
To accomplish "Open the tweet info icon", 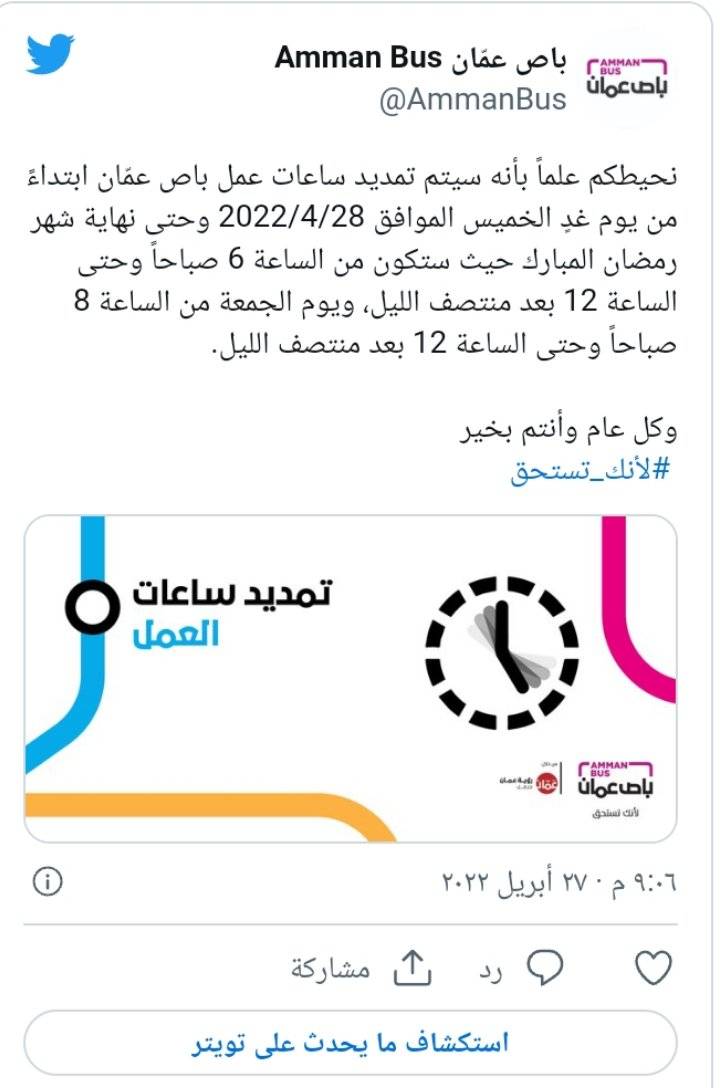I will tap(48, 881).
